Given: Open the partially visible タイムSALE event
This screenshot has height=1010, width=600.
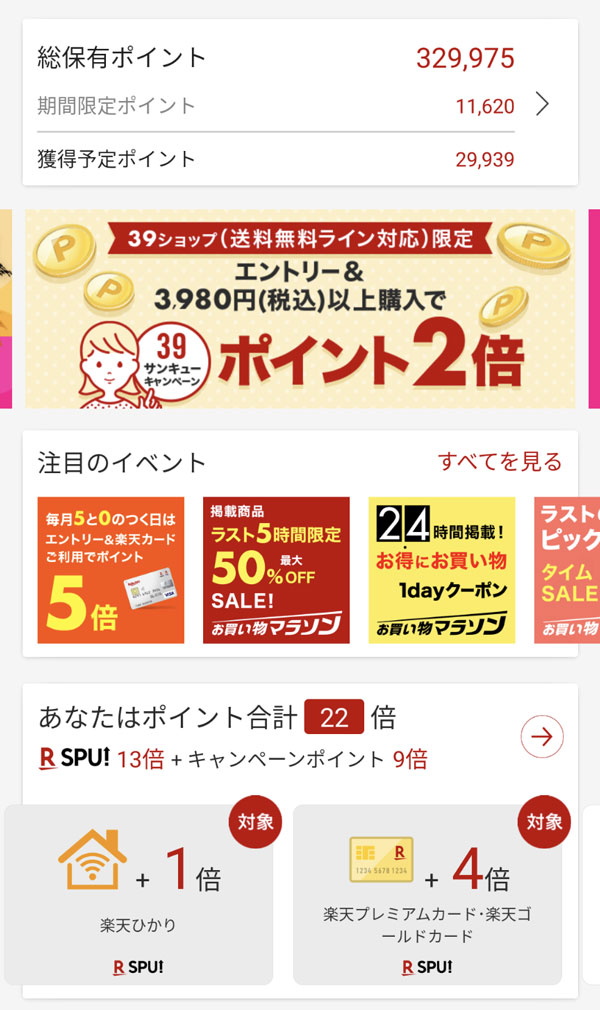Looking at the screenshot, I should (568, 570).
